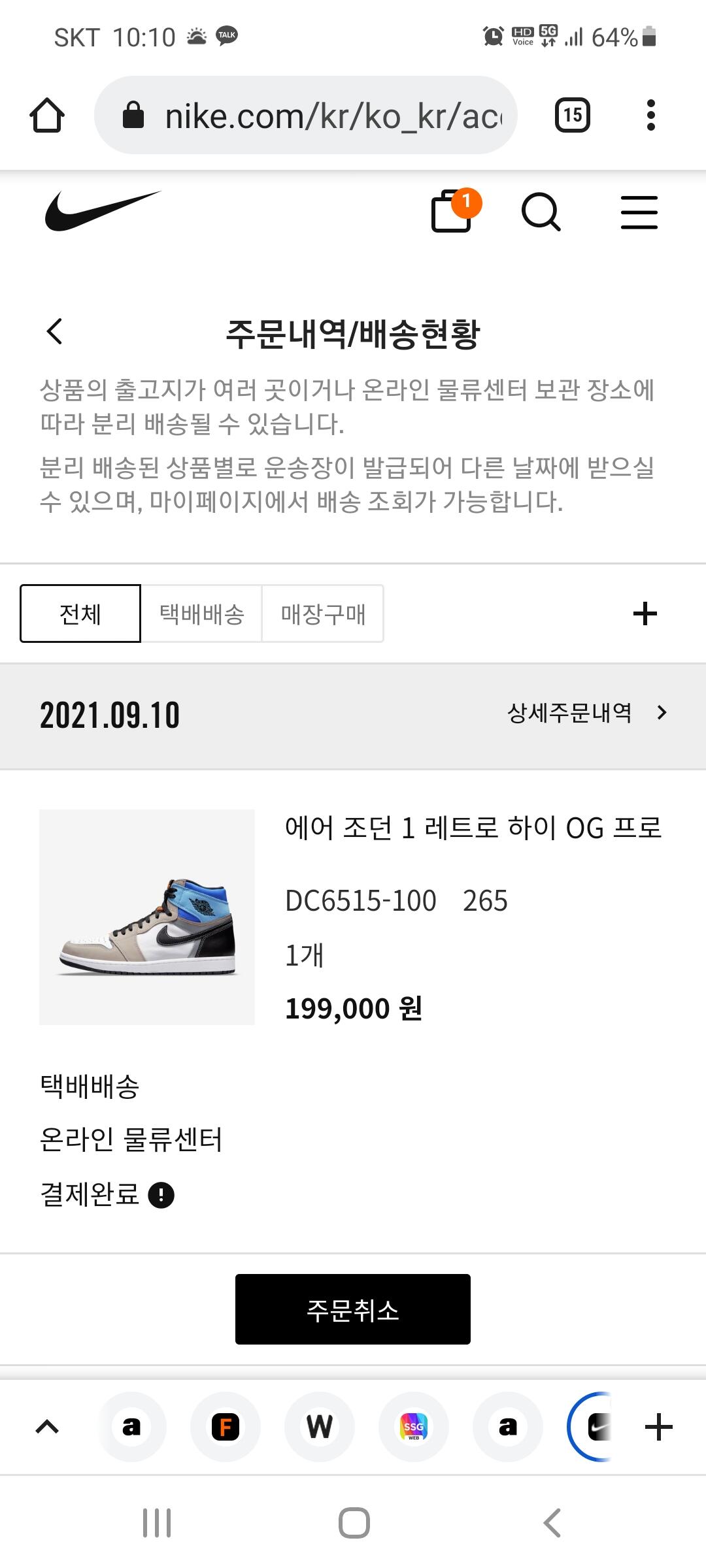
Task: Open the hamburger menu
Action: coord(639,212)
